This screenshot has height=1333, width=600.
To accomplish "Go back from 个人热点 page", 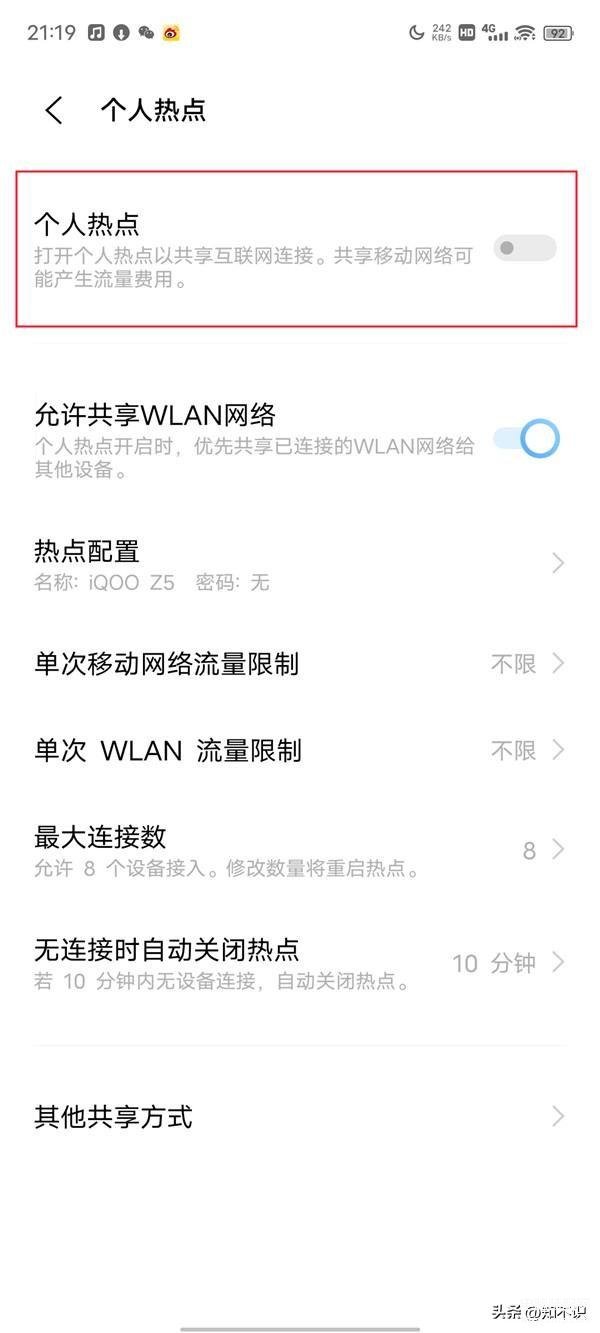I will click(x=54, y=110).
